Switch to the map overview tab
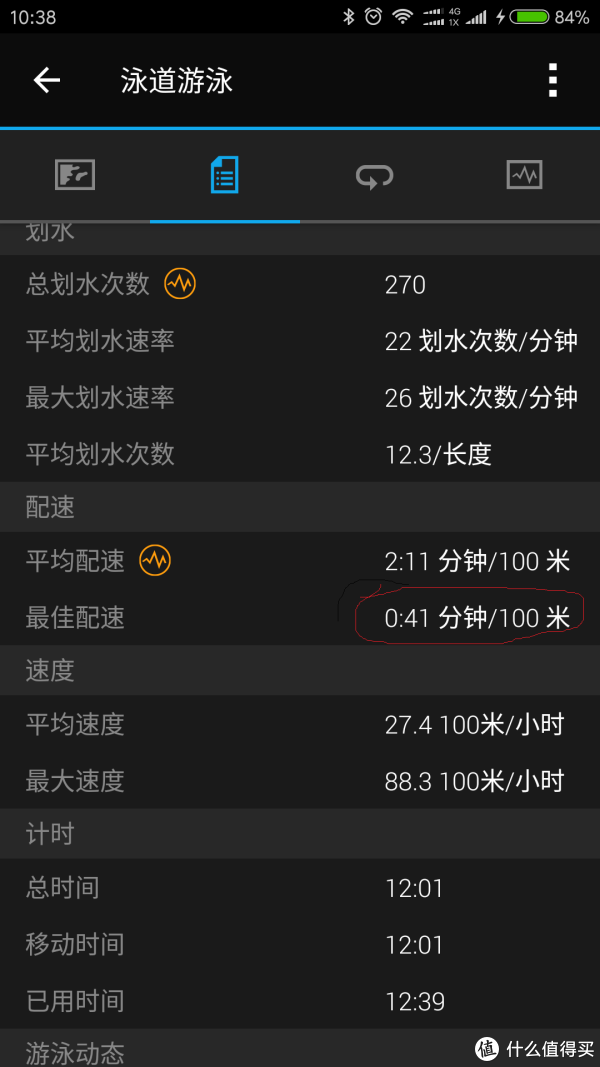This screenshot has width=600, height=1067. 75,175
